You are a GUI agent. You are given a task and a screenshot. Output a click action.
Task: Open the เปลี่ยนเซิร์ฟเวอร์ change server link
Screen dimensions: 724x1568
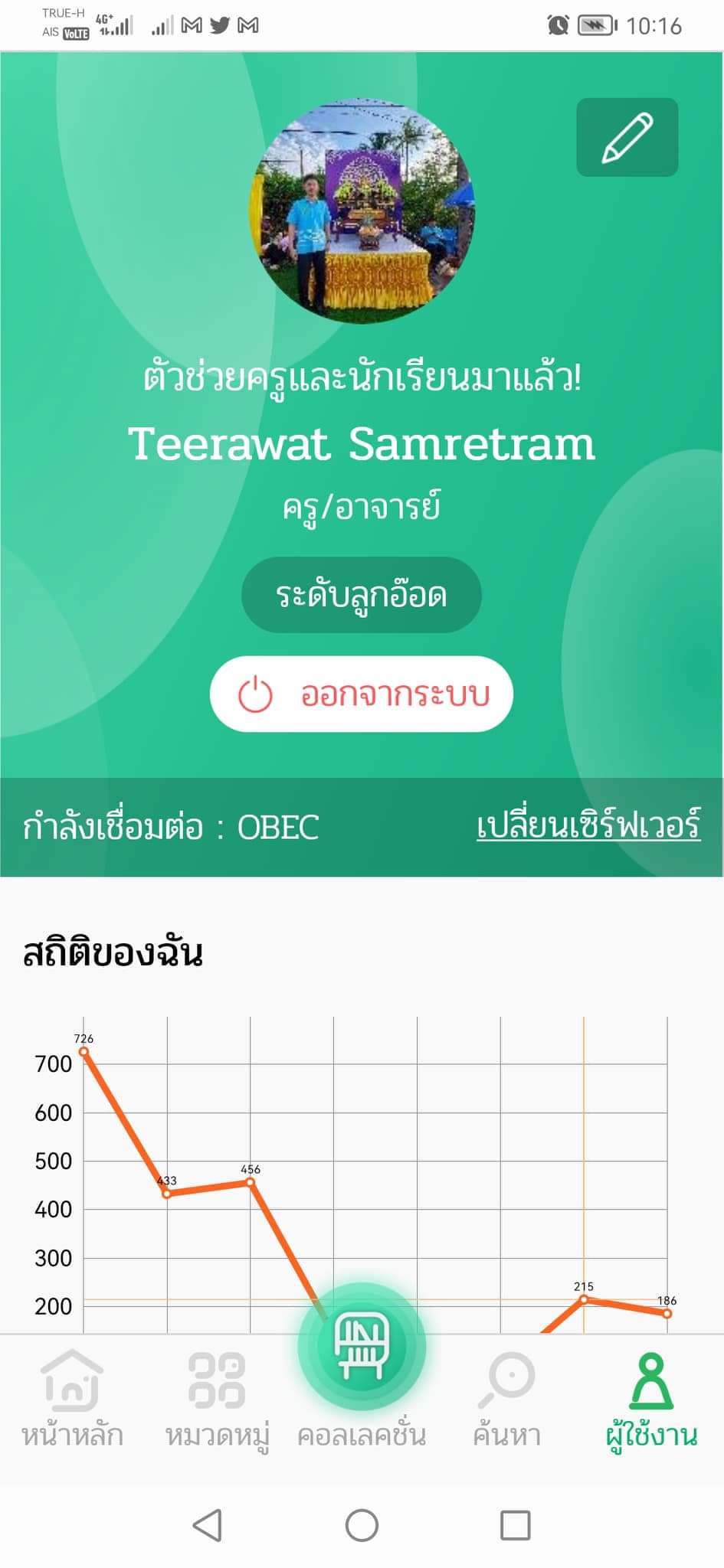pos(588,826)
